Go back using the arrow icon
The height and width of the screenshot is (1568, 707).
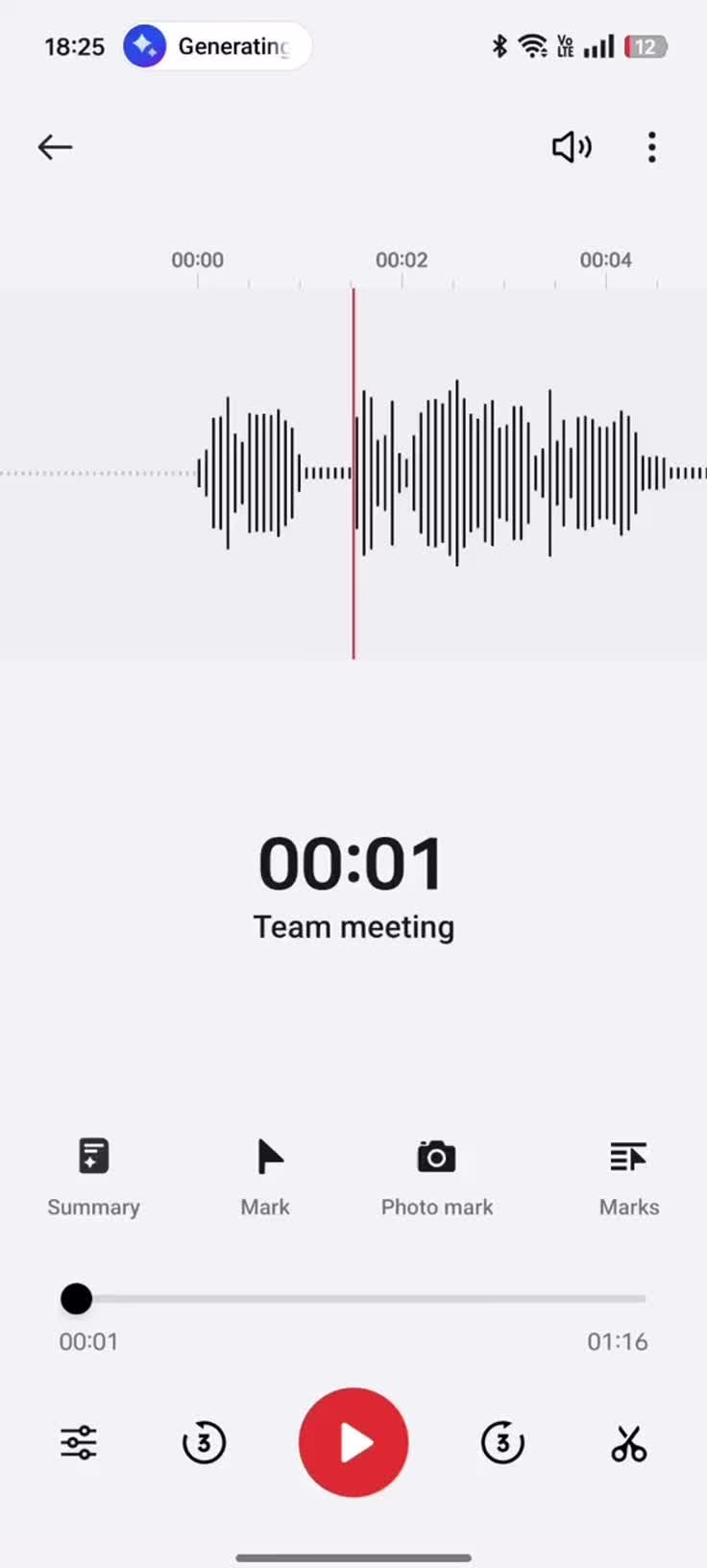click(55, 147)
